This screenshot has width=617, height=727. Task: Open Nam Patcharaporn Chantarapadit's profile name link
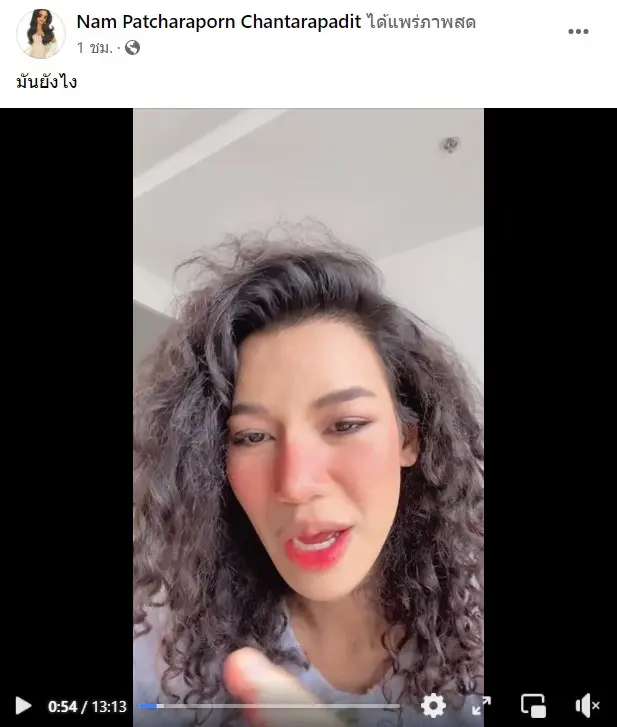pos(216,22)
